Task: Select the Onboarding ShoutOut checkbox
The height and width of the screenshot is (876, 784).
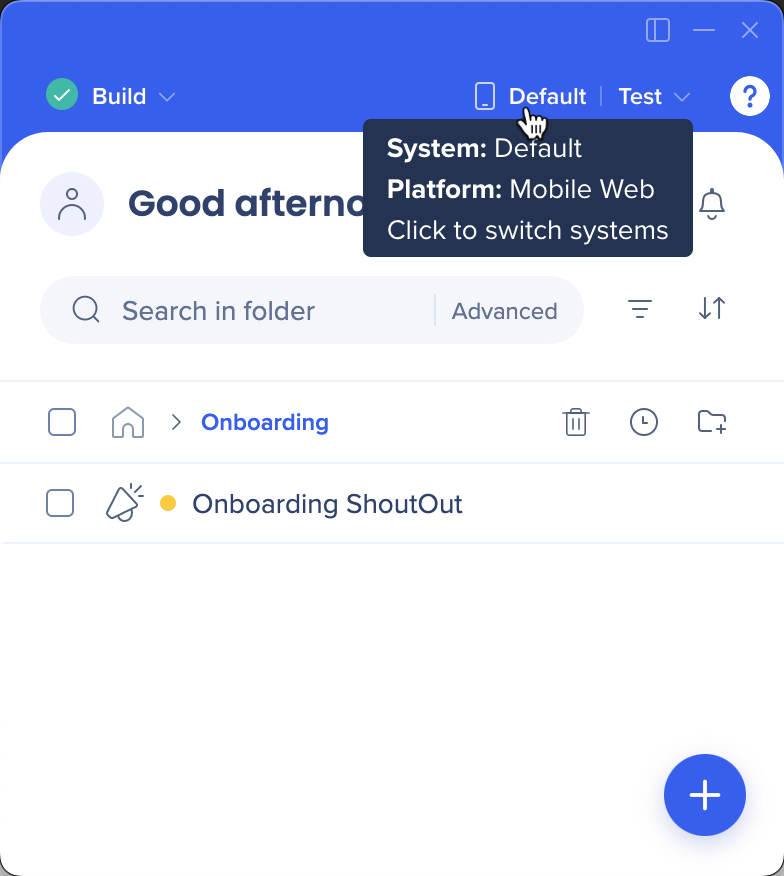Action: click(x=59, y=503)
